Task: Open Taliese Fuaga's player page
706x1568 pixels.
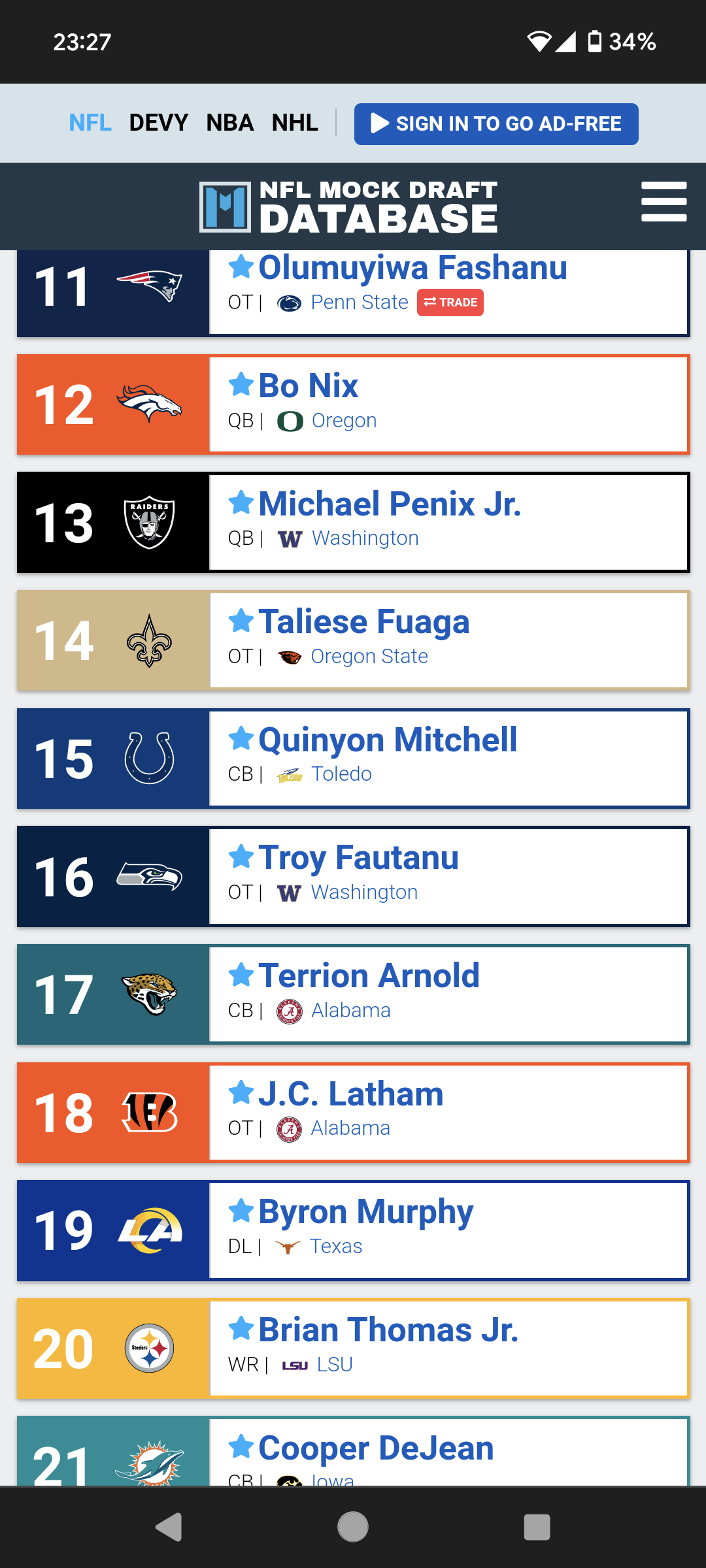Action: point(363,621)
